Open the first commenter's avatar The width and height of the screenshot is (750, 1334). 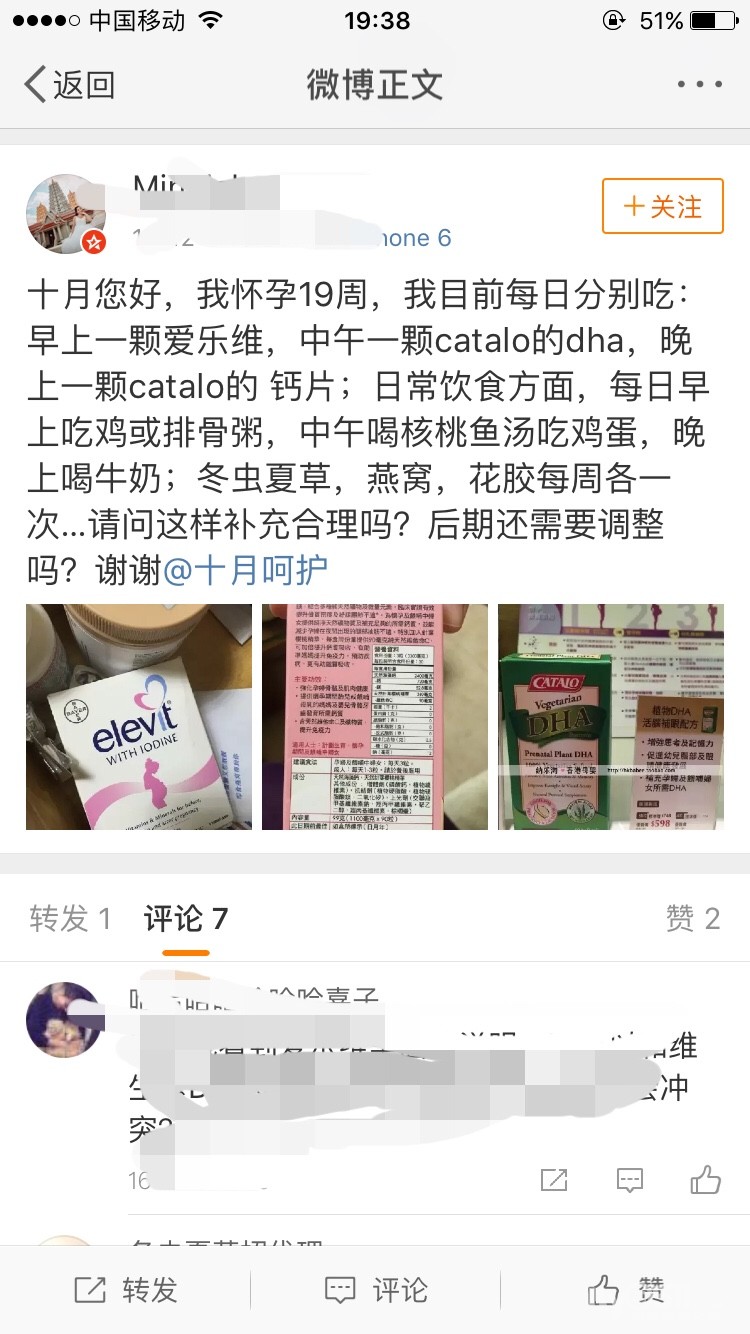[x=64, y=1019]
